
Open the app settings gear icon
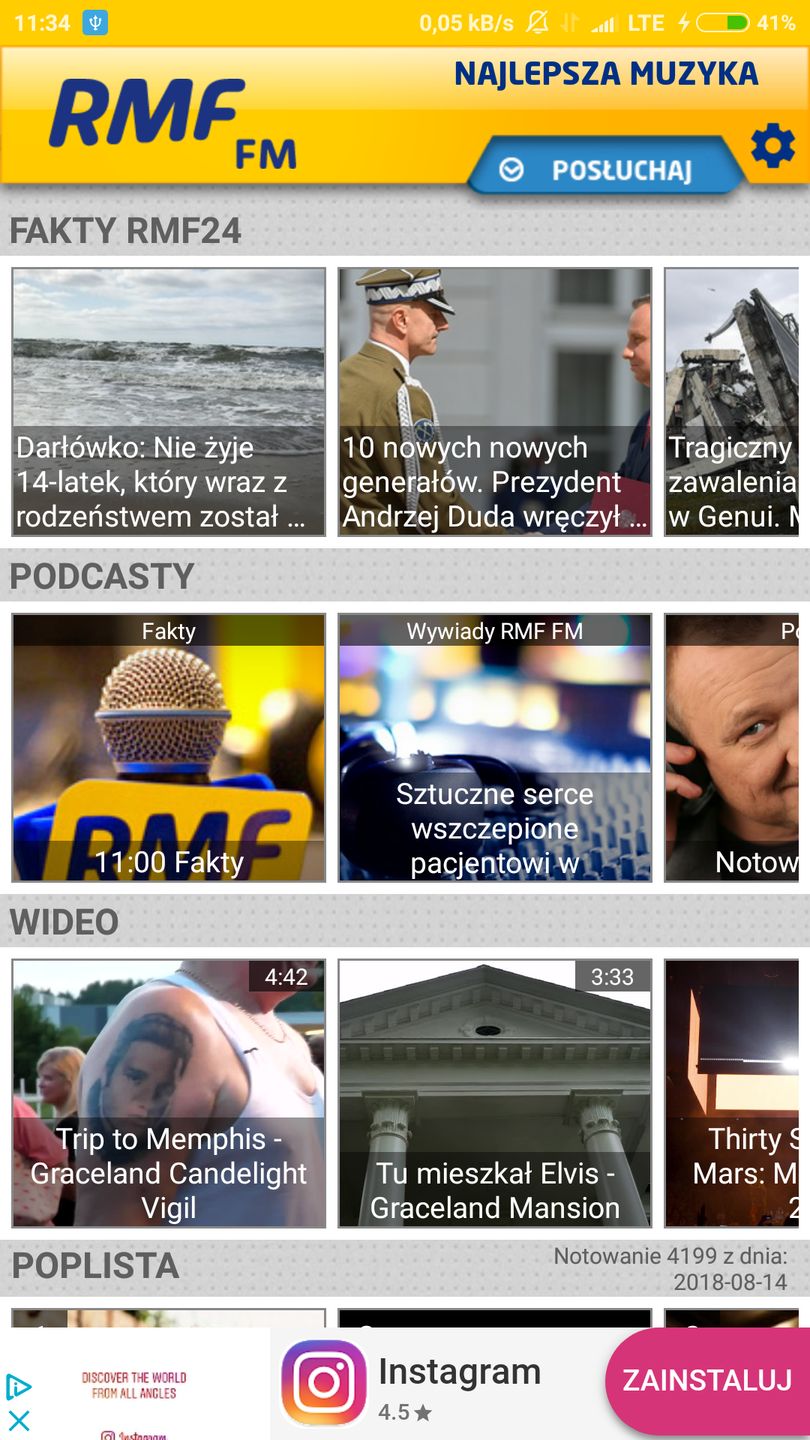click(x=775, y=145)
